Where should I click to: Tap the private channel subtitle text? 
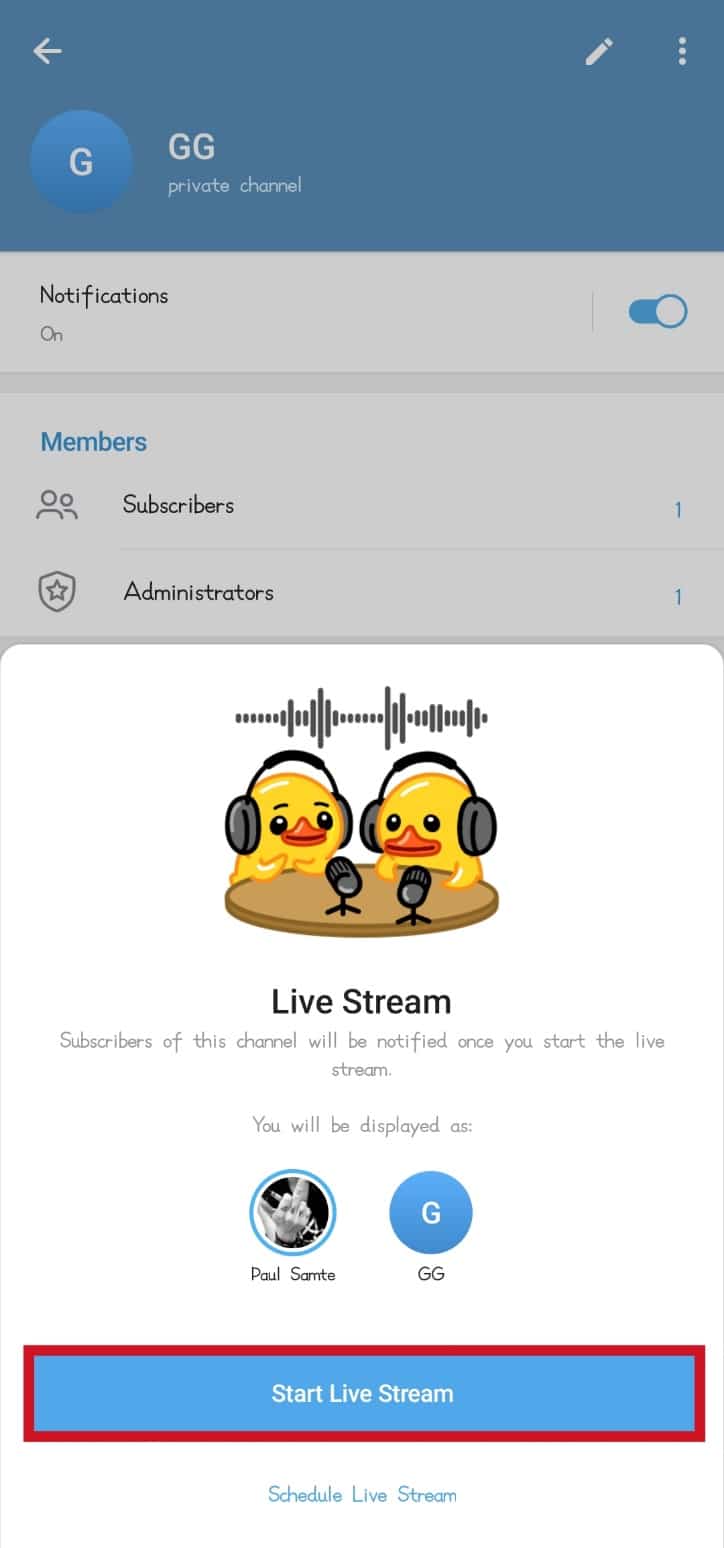tap(233, 185)
